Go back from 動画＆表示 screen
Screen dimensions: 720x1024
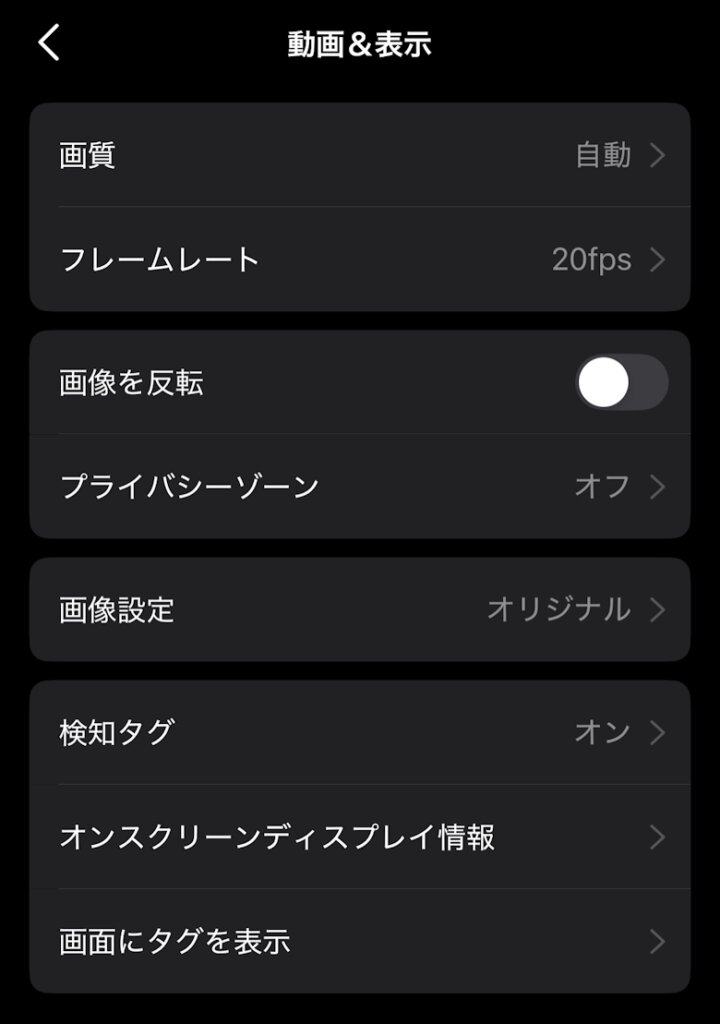pos(49,43)
